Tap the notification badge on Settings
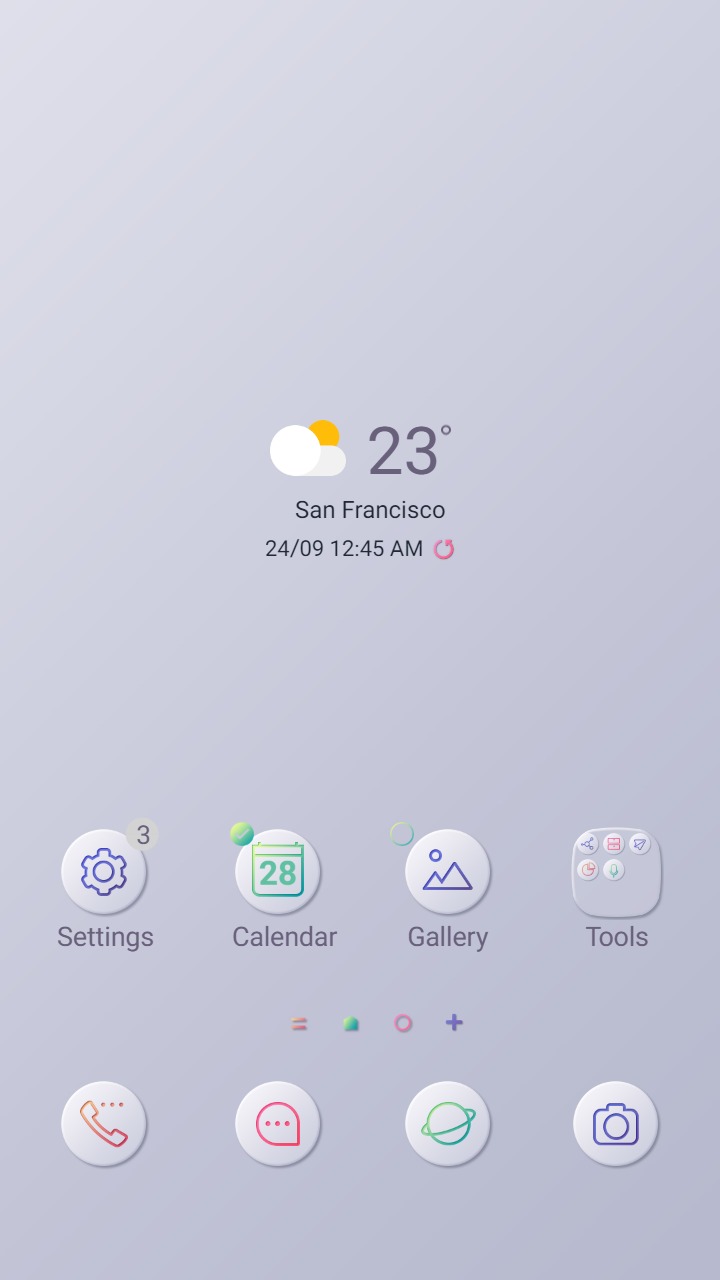Viewport: 720px width, 1280px height. [143, 833]
